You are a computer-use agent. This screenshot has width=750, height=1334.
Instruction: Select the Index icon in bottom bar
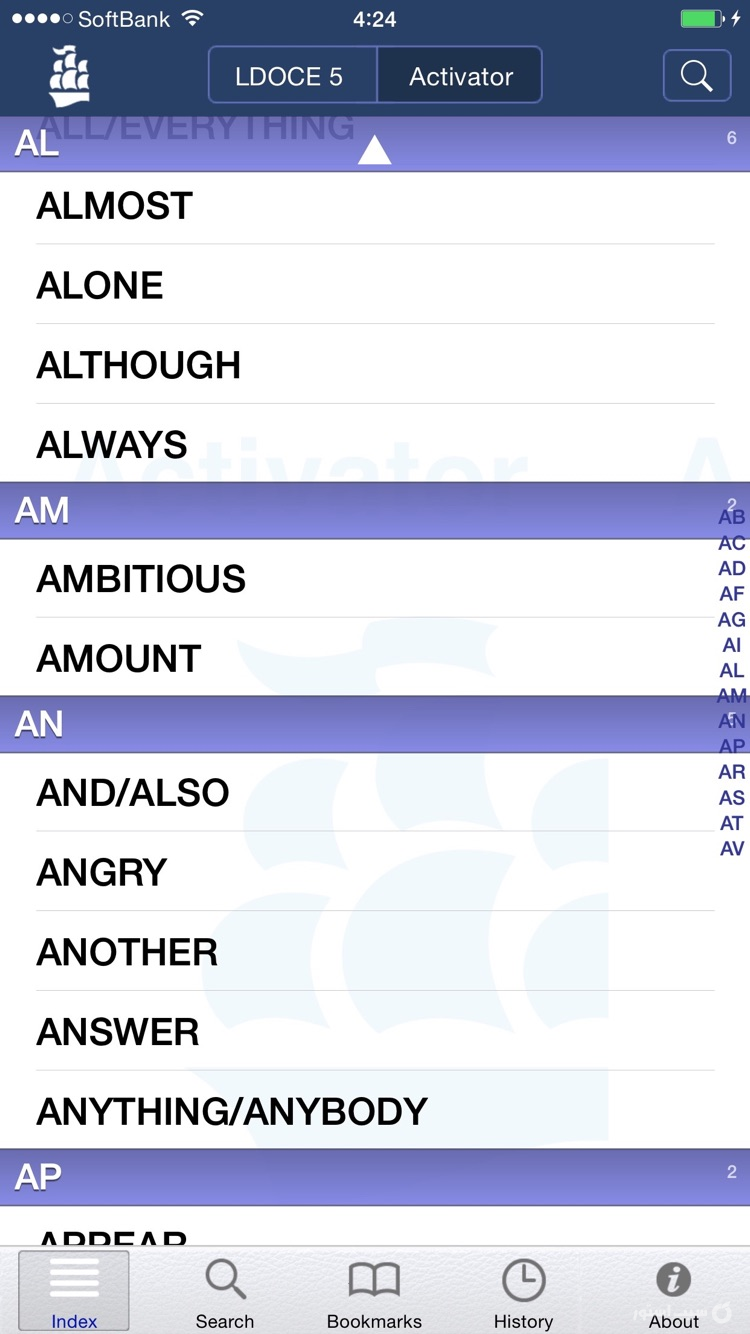[x=73, y=1290]
